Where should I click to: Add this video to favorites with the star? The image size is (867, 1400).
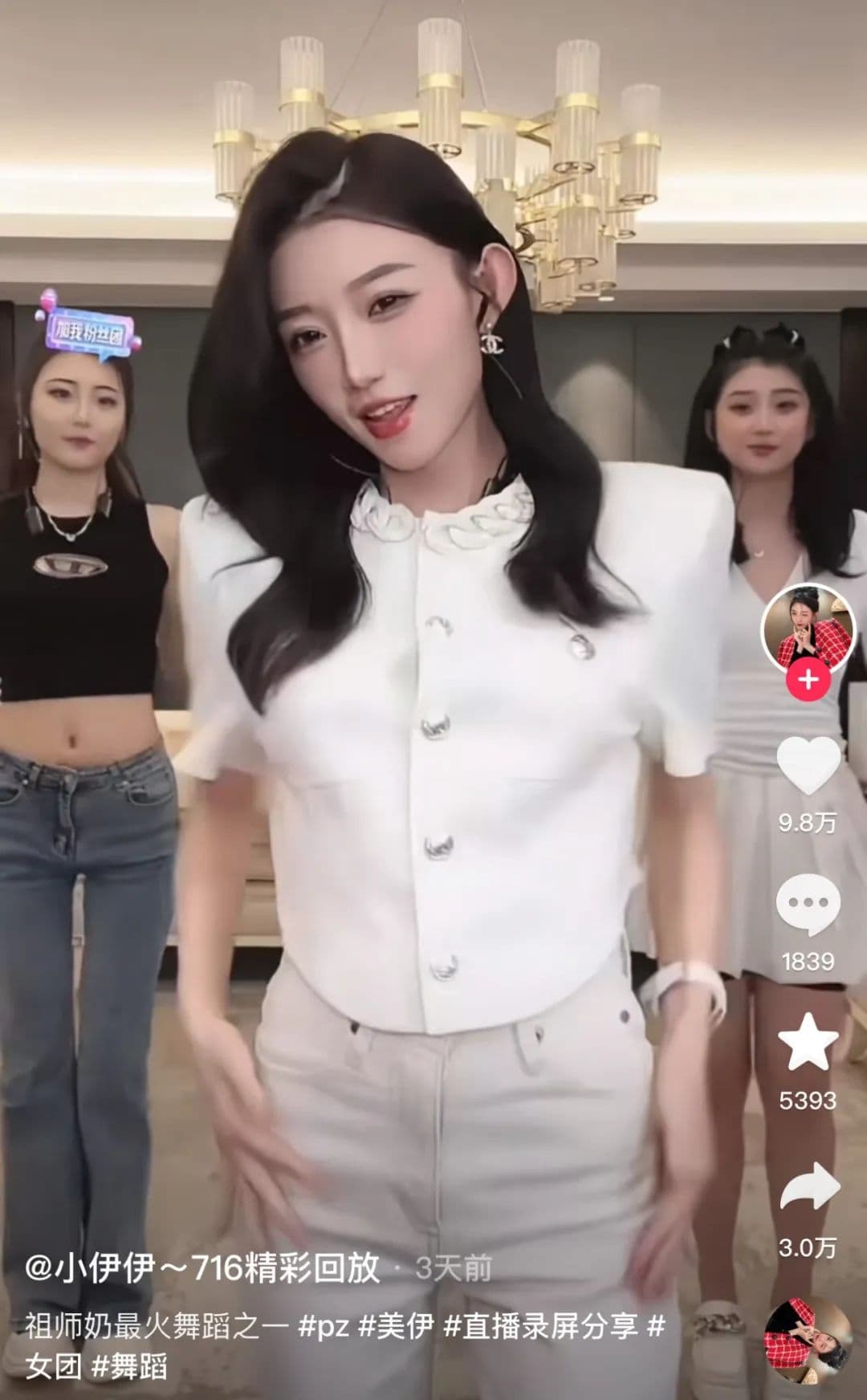pyautogui.click(x=808, y=1043)
